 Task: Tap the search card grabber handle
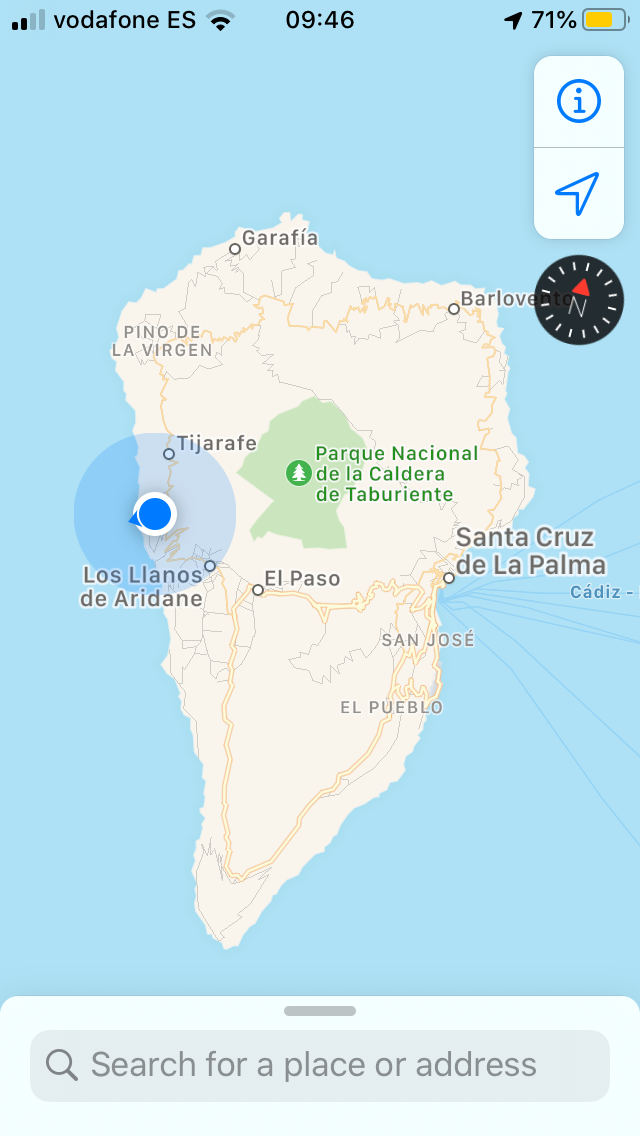pyautogui.click(x=320, y=1011)
